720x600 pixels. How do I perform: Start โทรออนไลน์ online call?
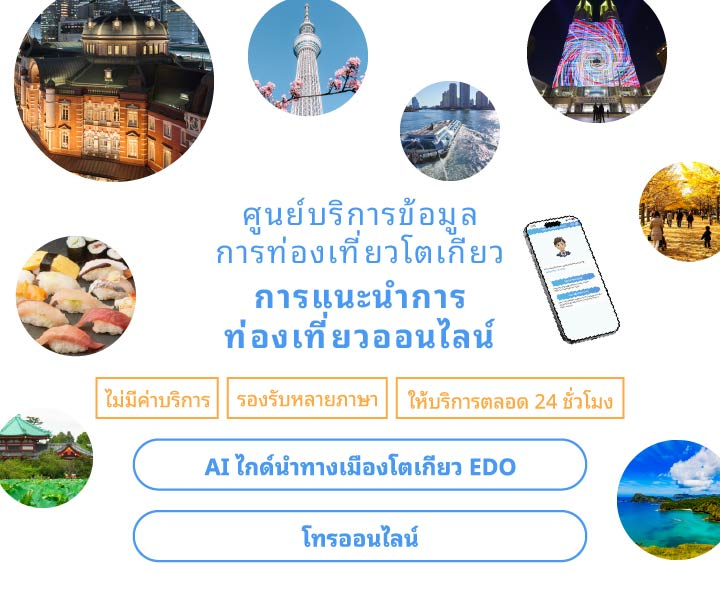click(360, 538)
